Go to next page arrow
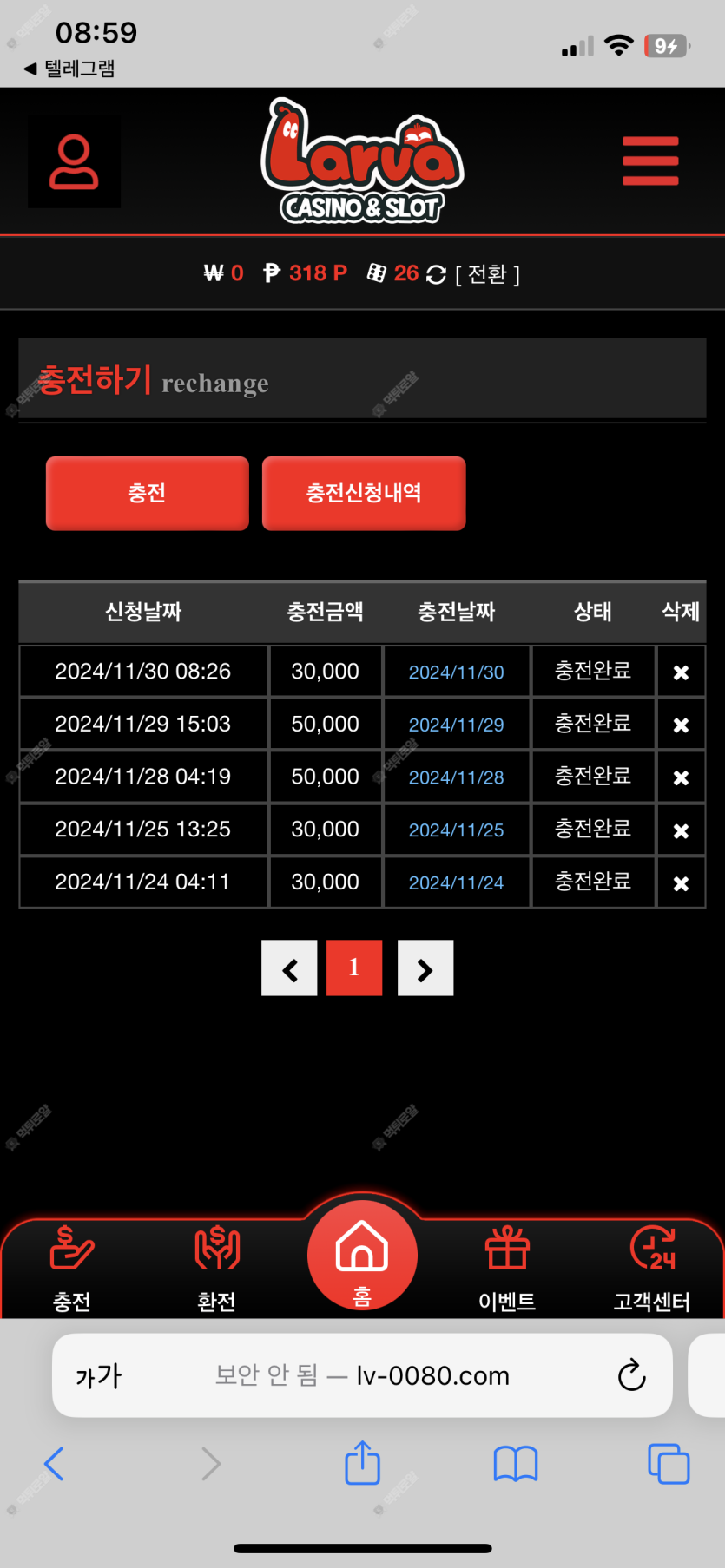This screenshot has width=725, height=1568. click(425, 968)
